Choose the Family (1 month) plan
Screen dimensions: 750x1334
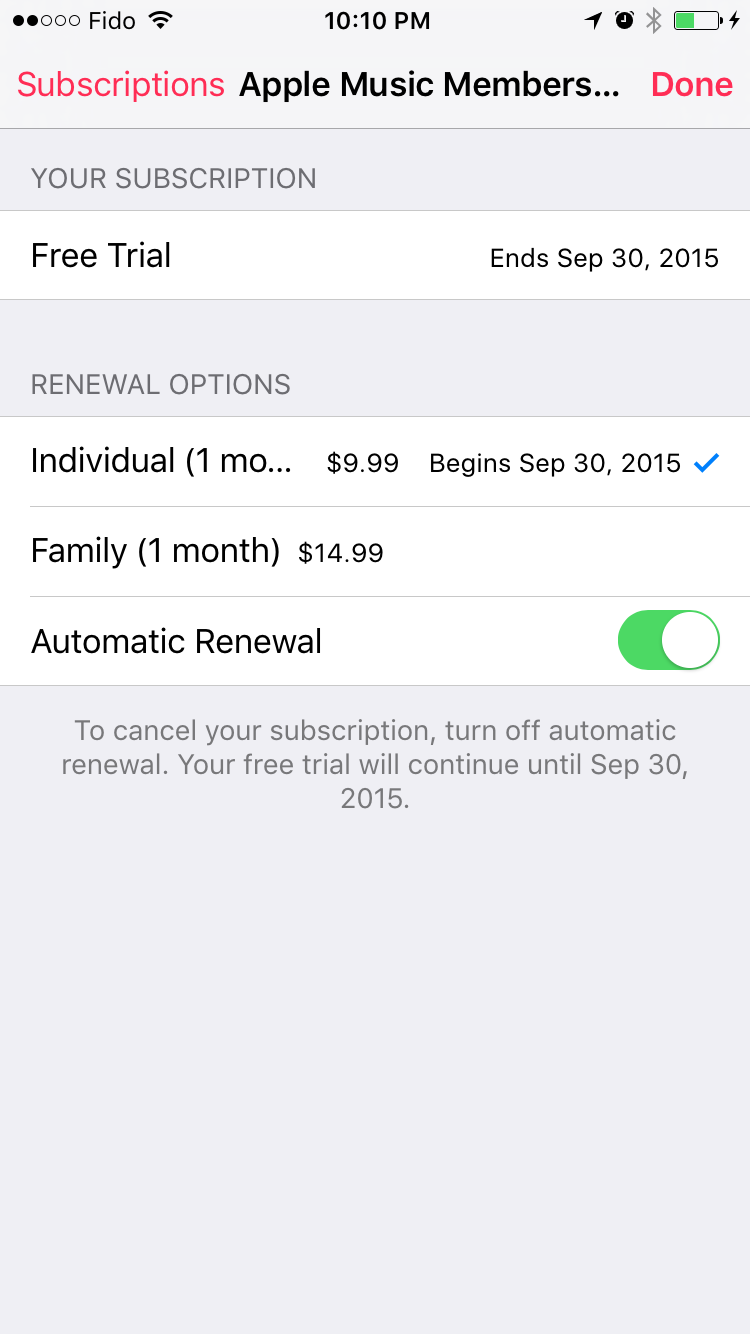tap(374, 551)
